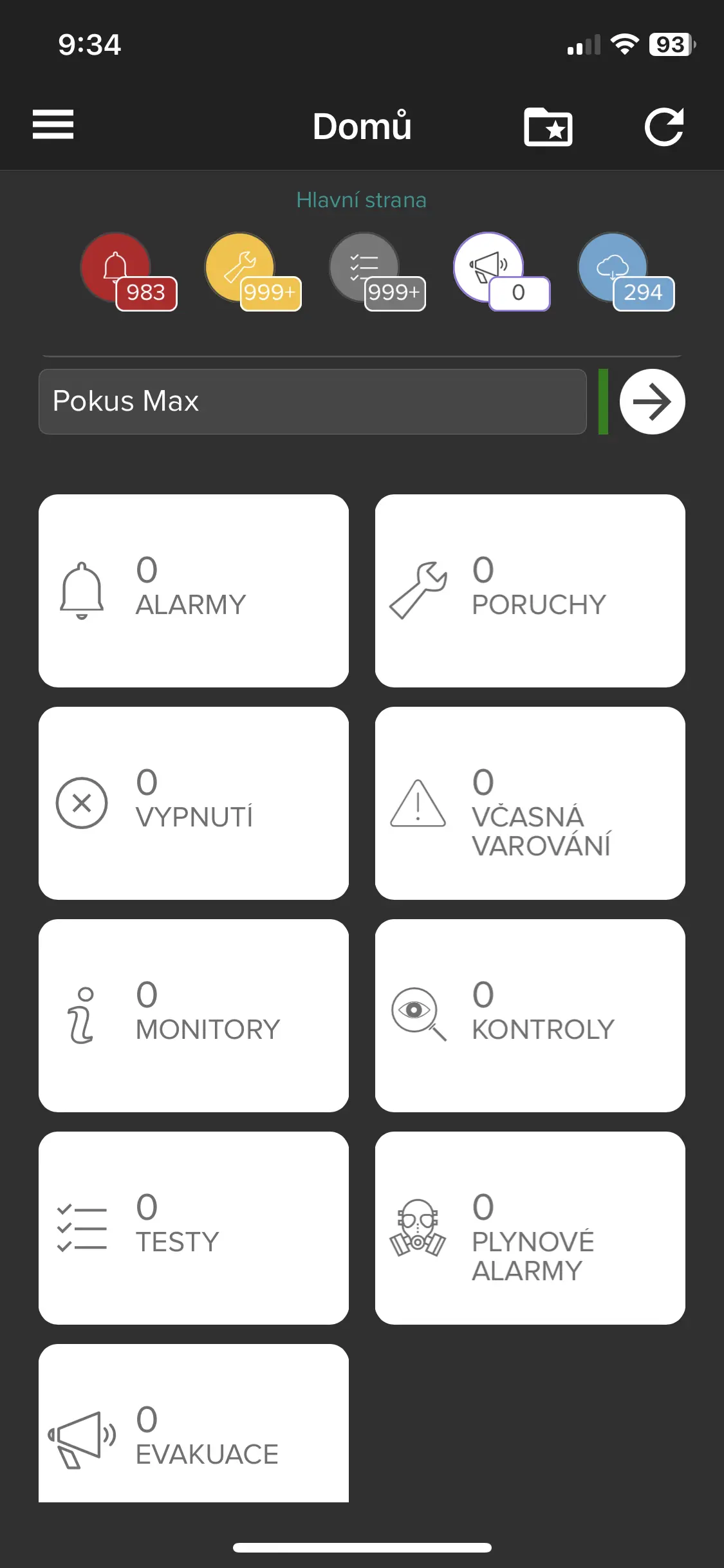
Task: Open the KONTROLY card
Action: coord(530,1016)
